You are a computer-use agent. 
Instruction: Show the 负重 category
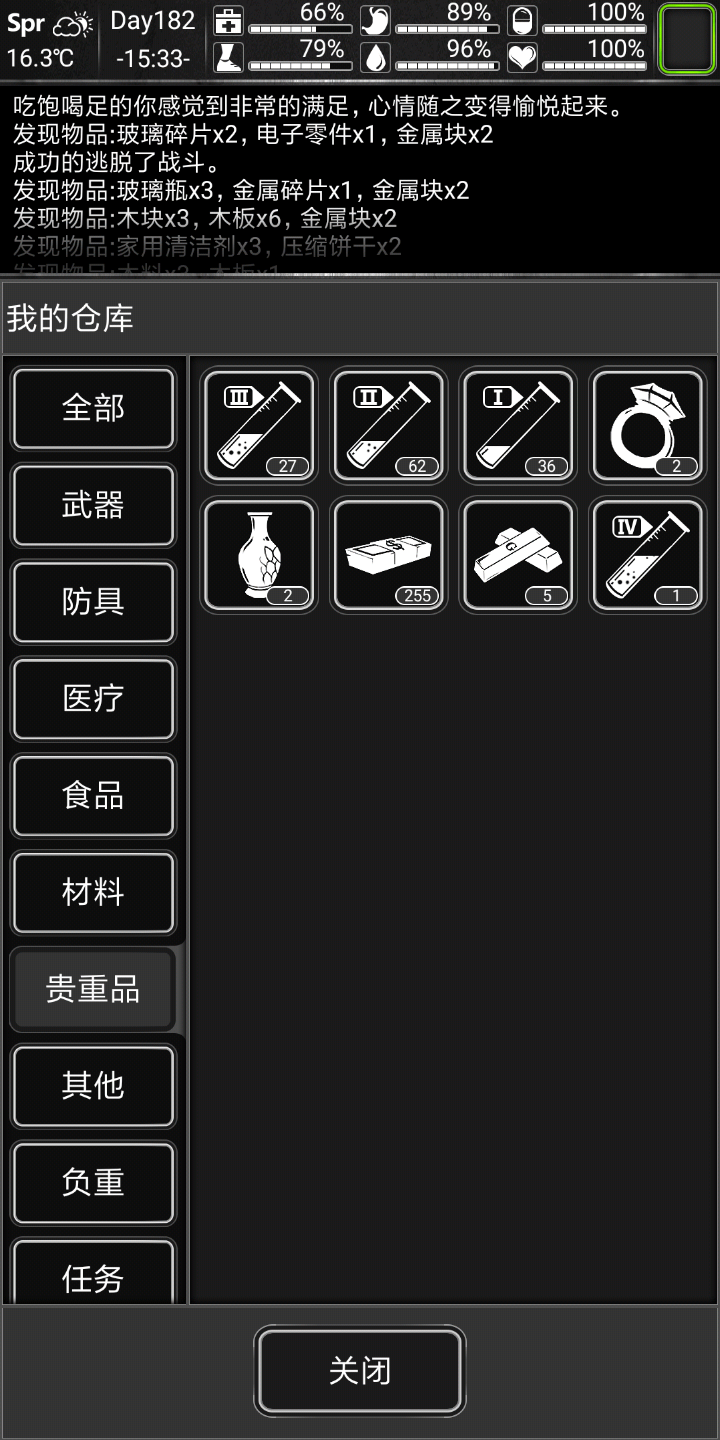pos(93,1182)
